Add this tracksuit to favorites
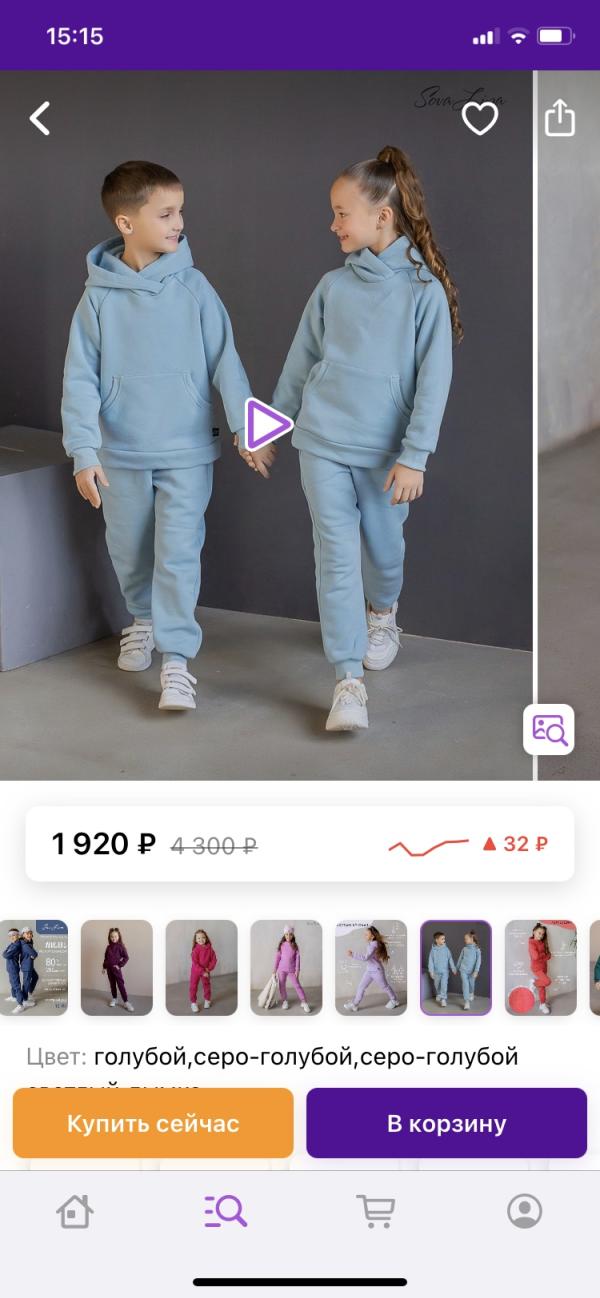This screenshot has width=600, height=1298. click(480, 119)
